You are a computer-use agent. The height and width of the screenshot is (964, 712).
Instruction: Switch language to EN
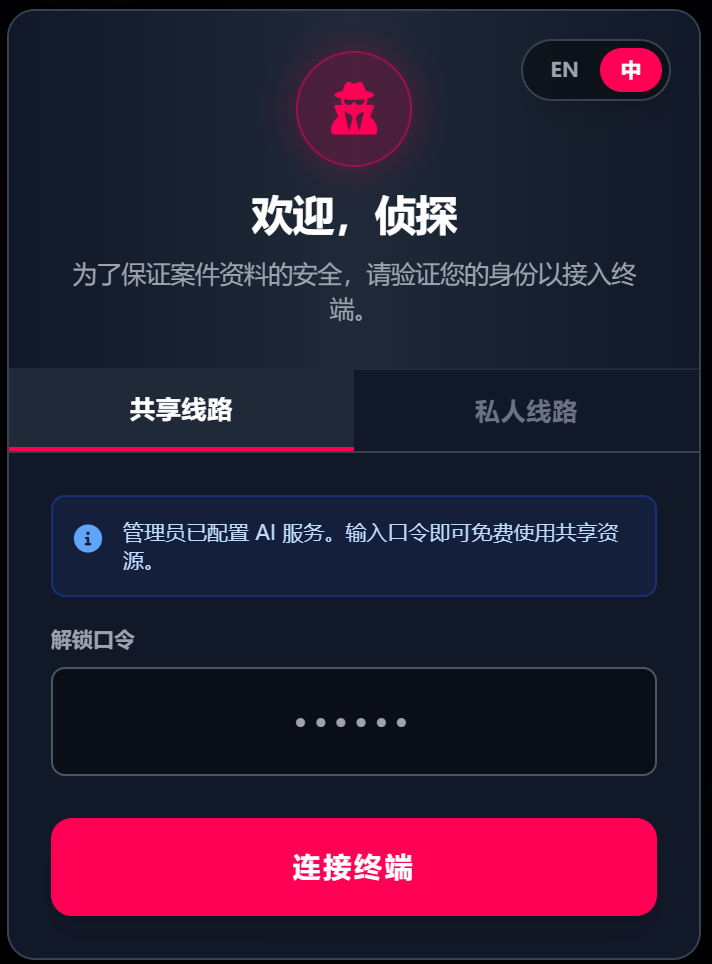tap(564, 70)
